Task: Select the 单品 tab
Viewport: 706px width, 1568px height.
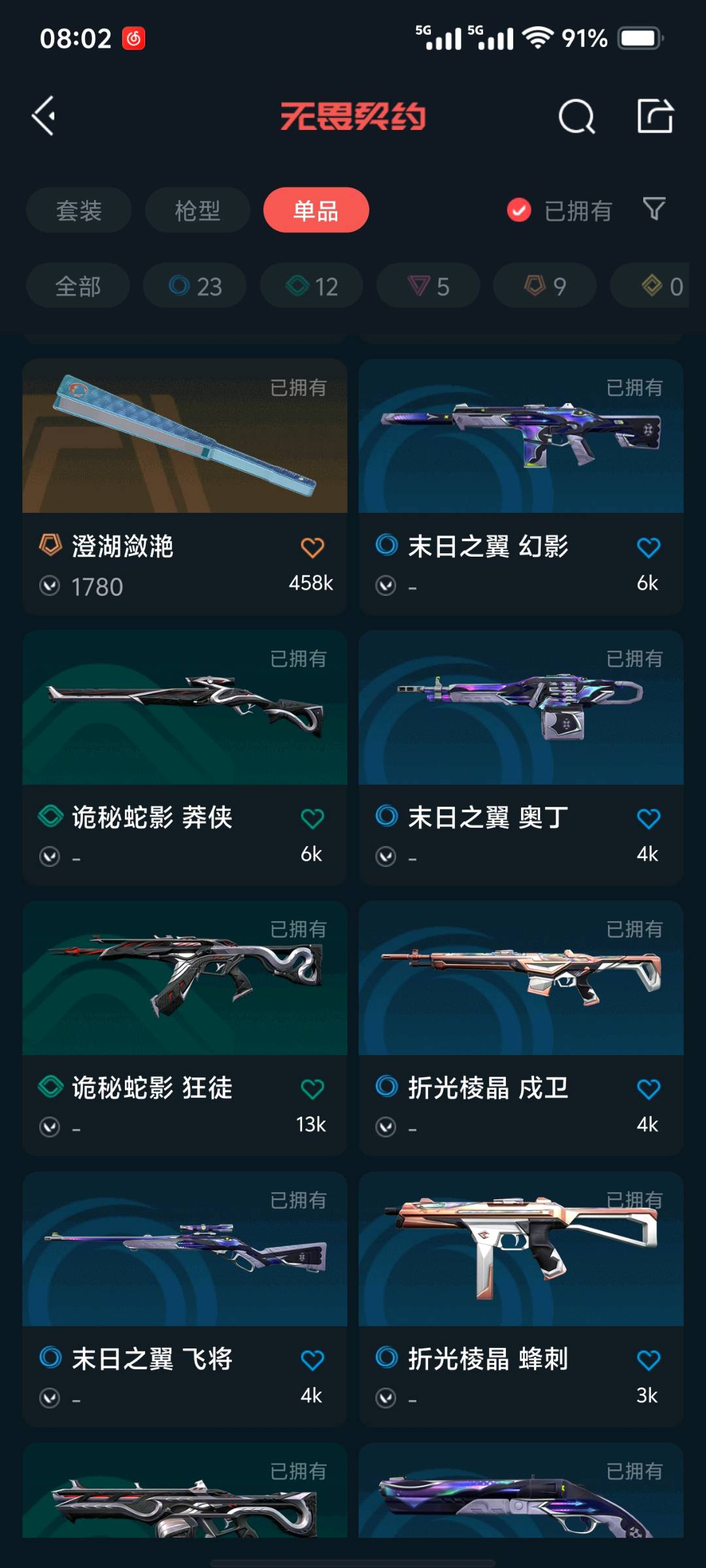Action: (316, 210)
